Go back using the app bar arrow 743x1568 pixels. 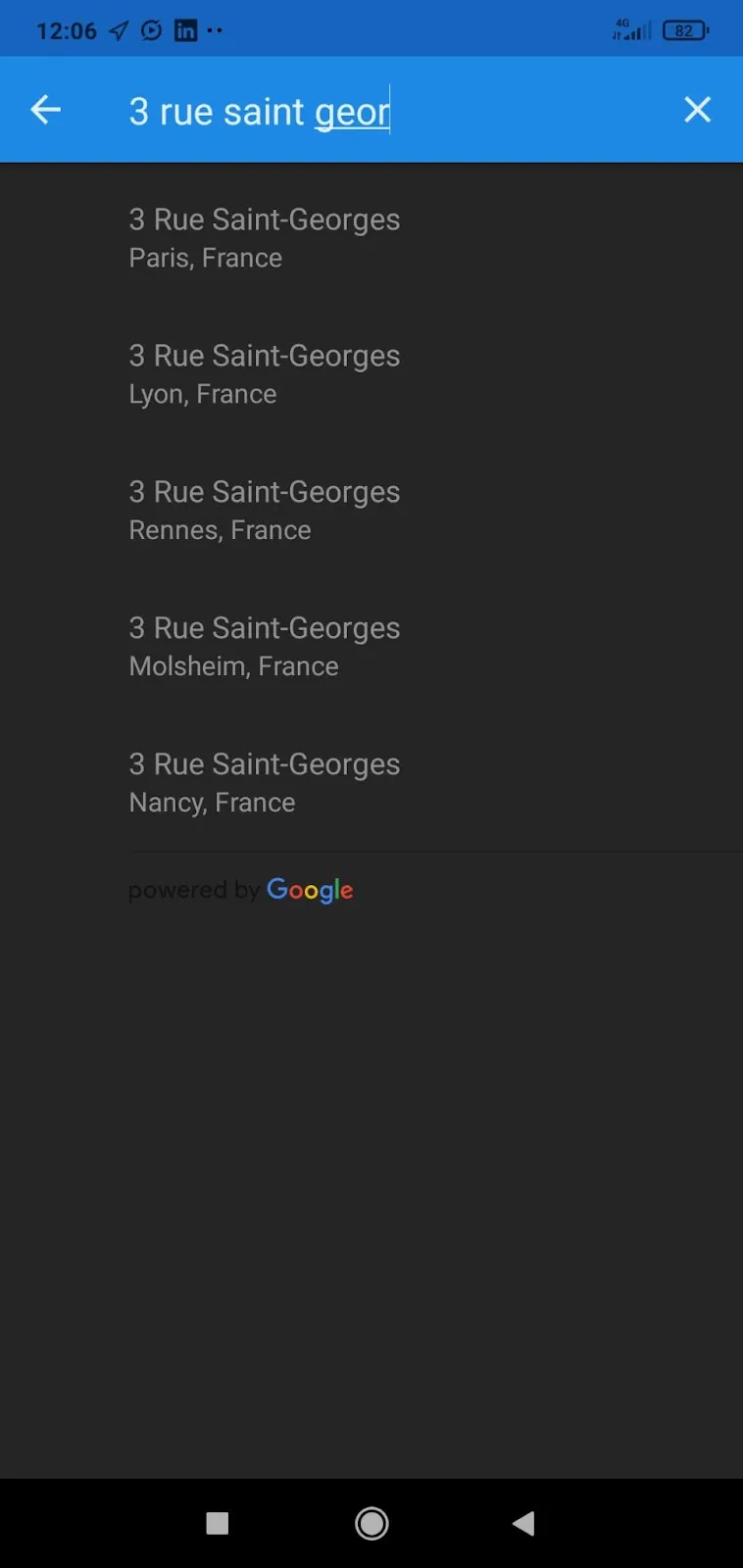46,110
